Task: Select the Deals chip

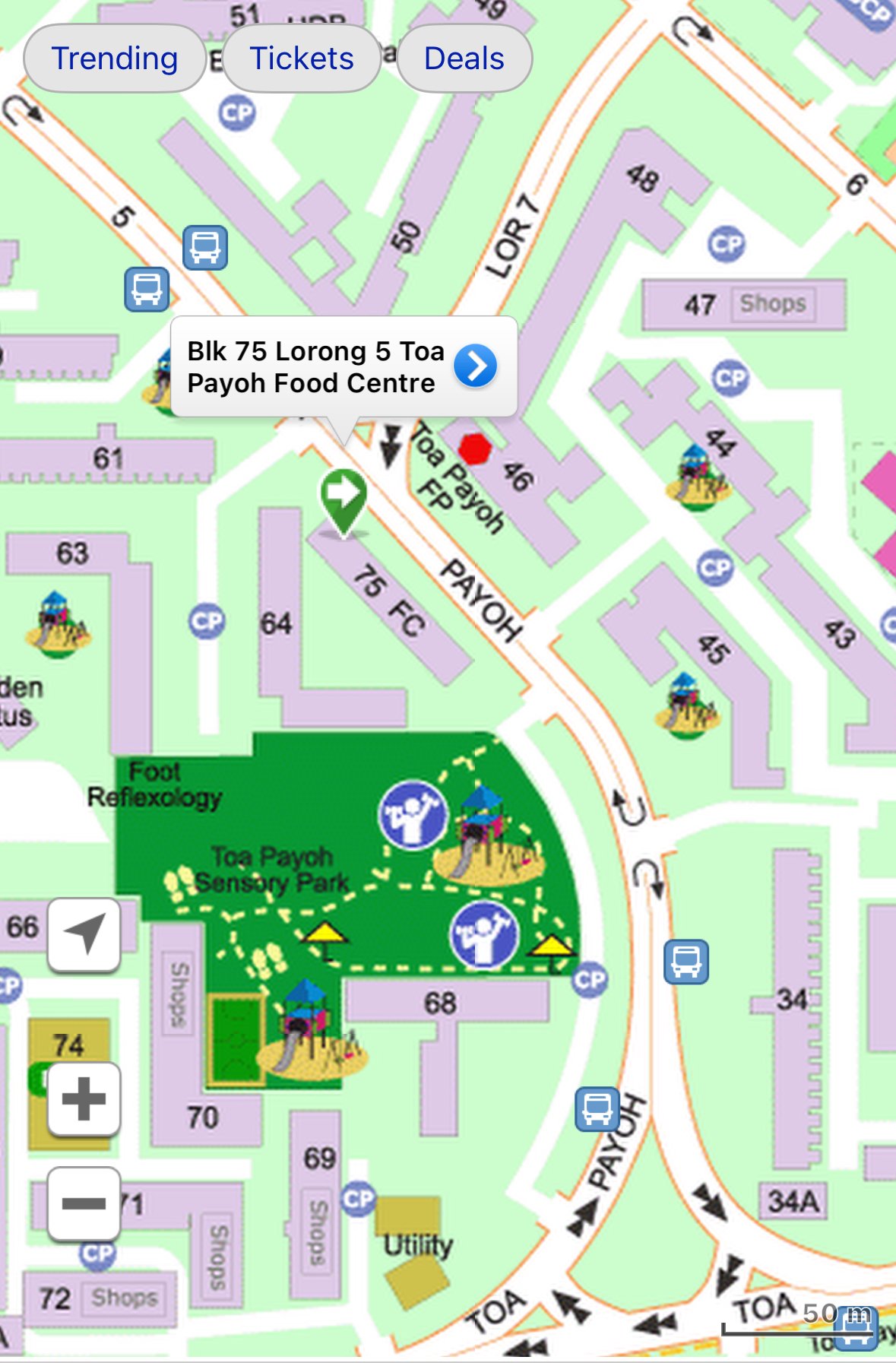Action: 464,59
